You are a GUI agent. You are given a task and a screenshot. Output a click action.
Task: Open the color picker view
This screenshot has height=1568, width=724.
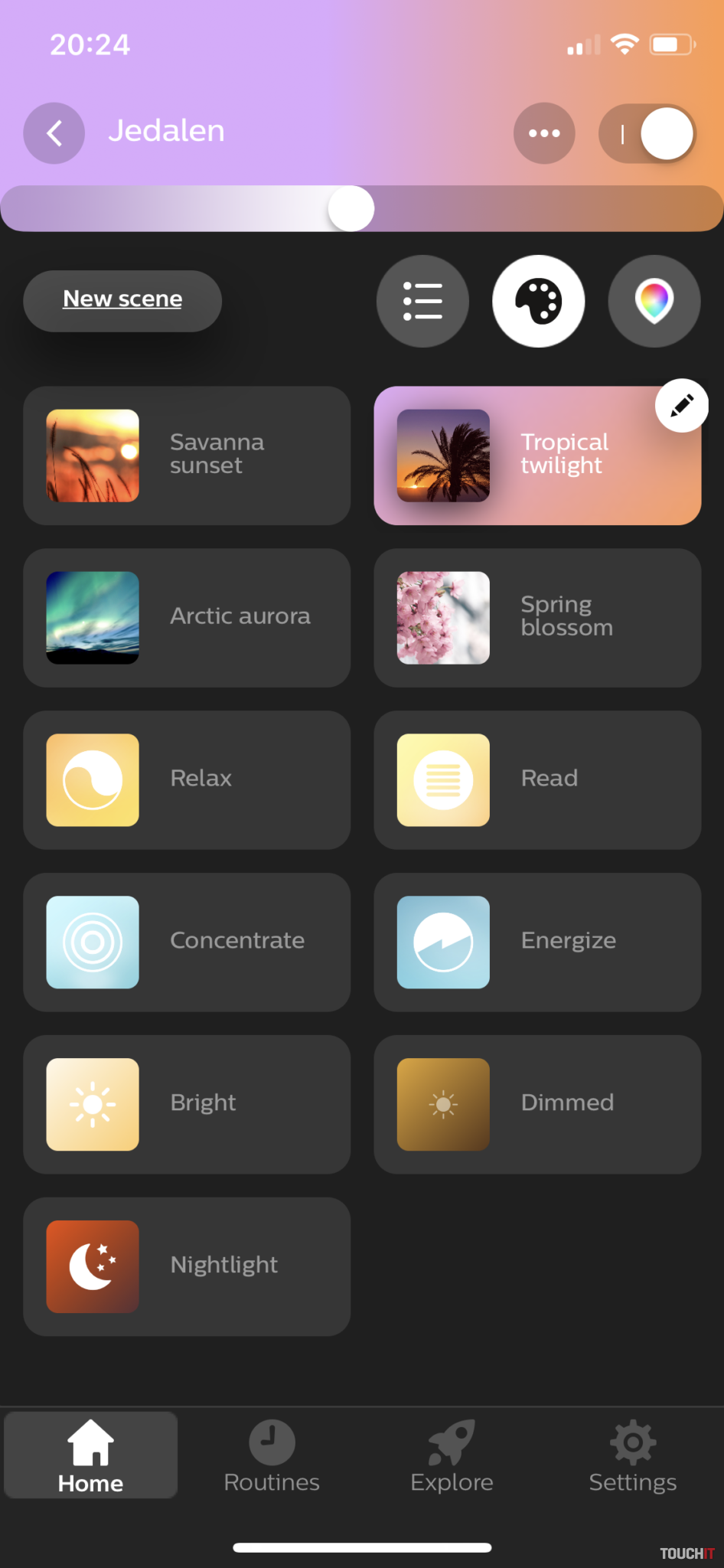point(654,301)
